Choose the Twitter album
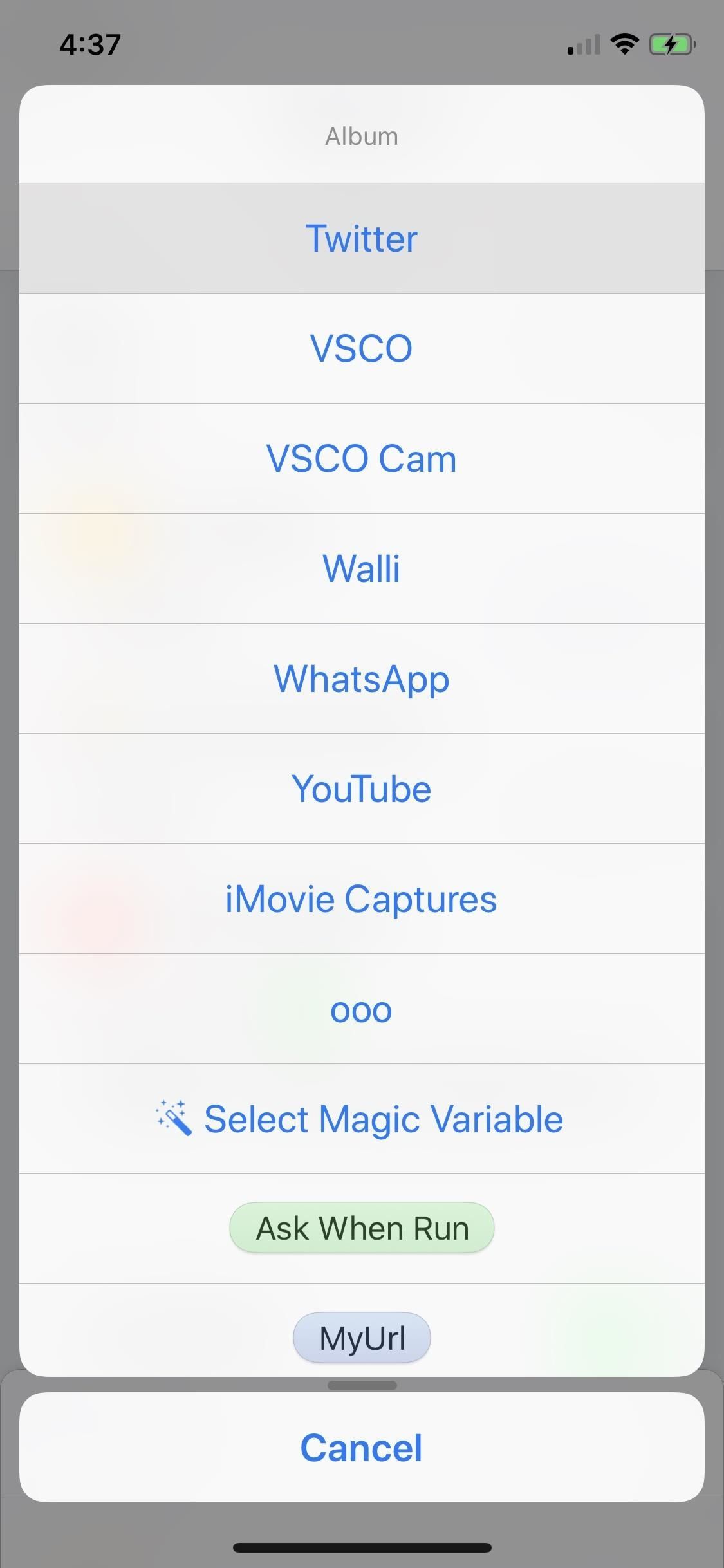This screenshot has height=1568, width=724. (x=362, y=238)
